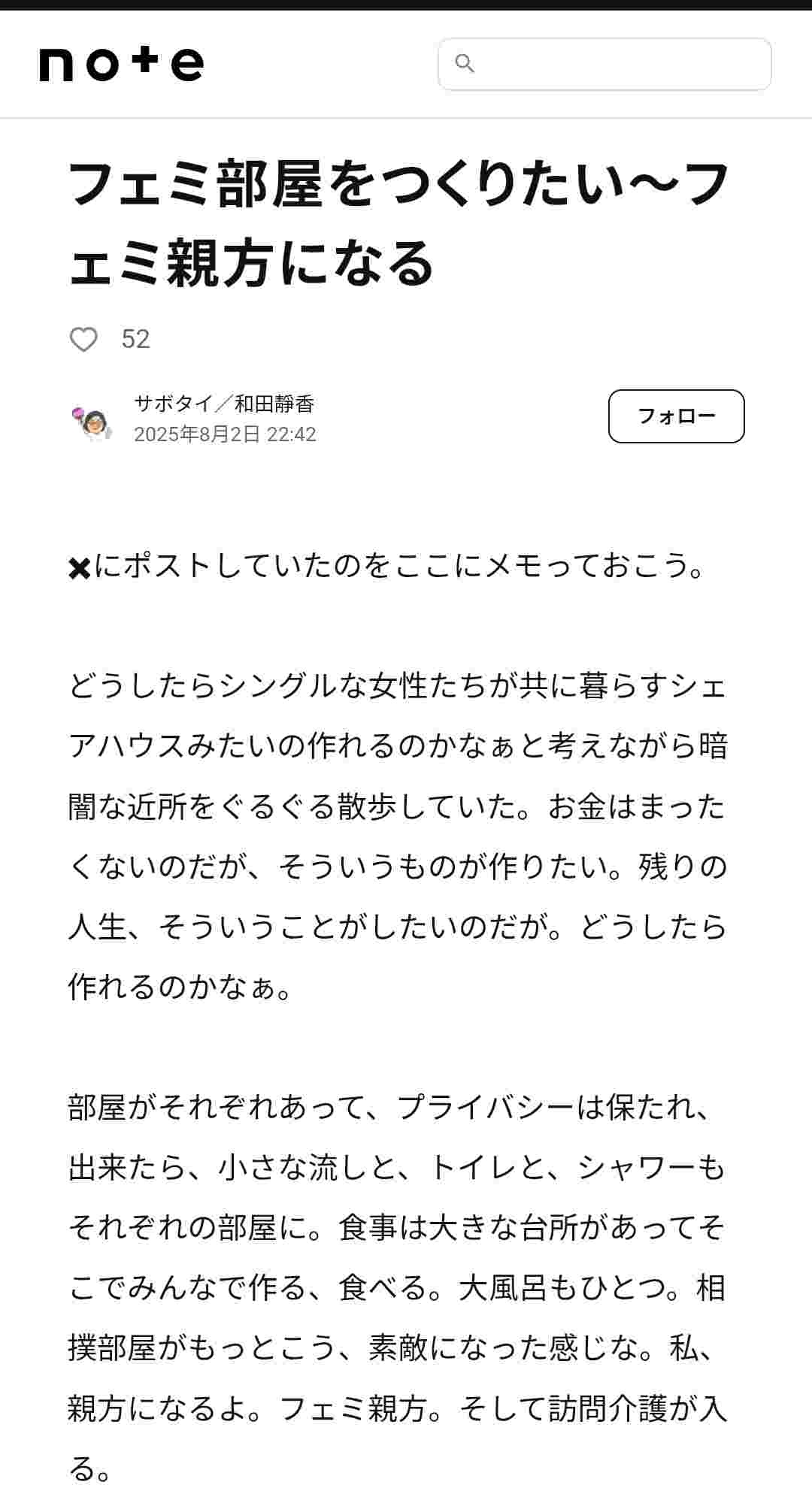Like this article with the heart icon
Image resolution: width=812 pixels, height=1512 pixels.
click(x=83, y=340)
